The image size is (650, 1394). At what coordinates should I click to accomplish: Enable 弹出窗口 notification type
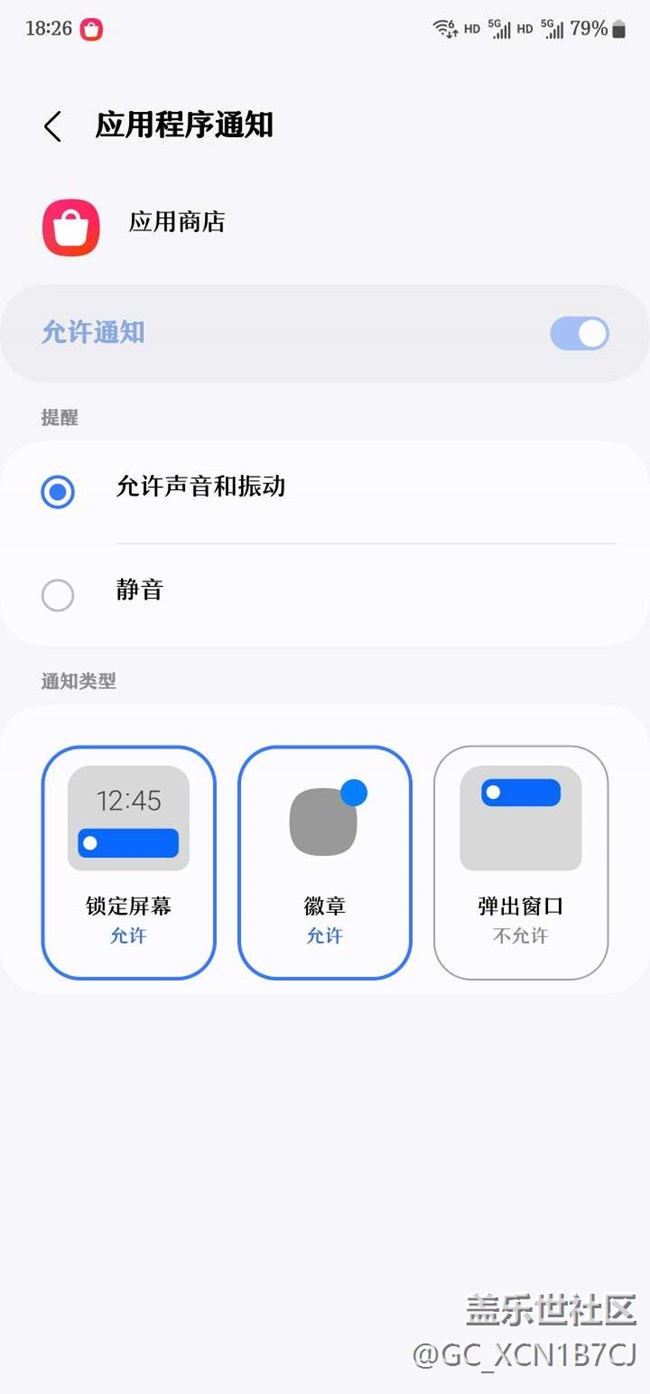pyautogui.click(x=520, y=862)
